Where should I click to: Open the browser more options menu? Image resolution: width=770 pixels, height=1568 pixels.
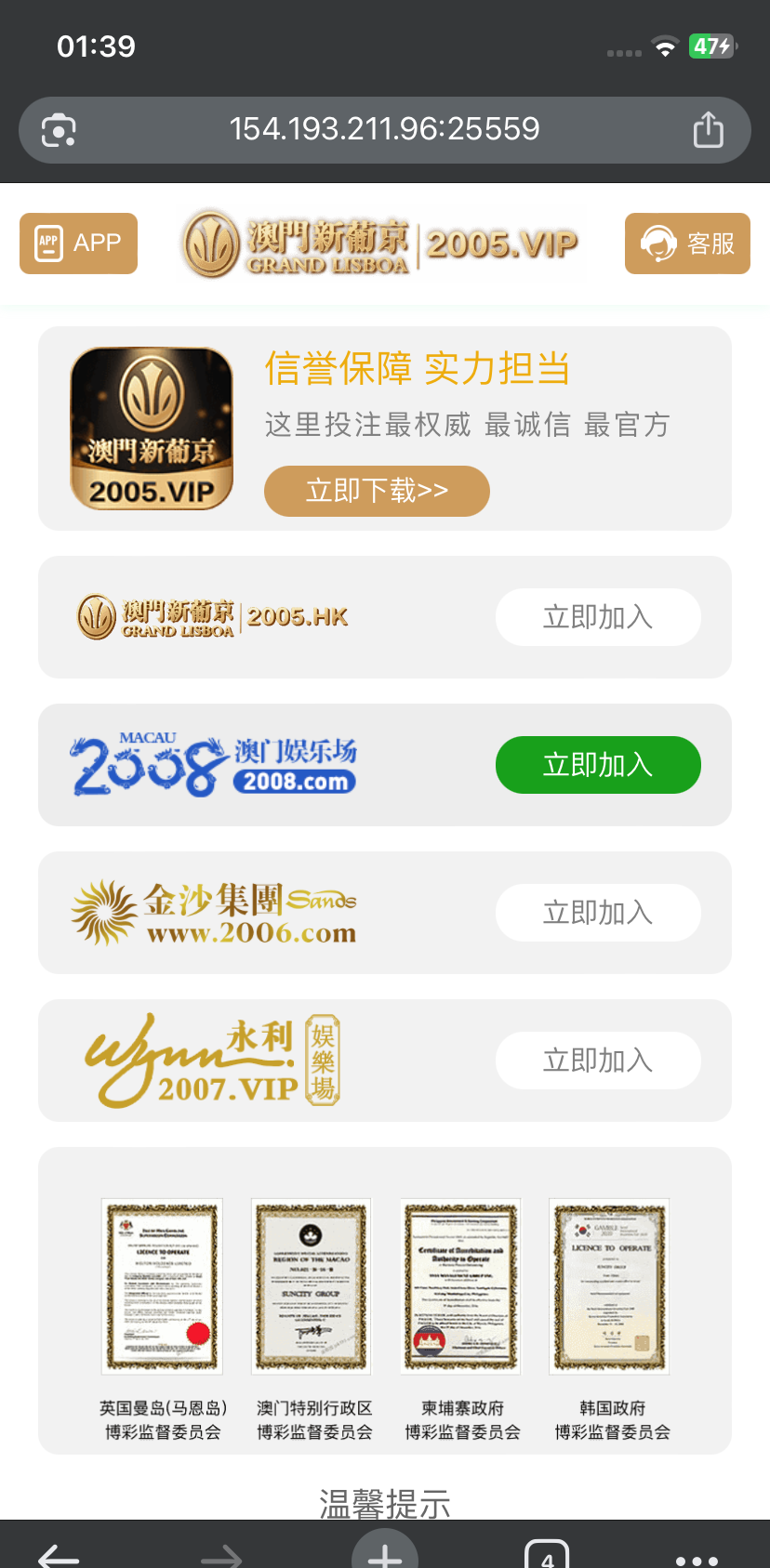pos(697,1558)
